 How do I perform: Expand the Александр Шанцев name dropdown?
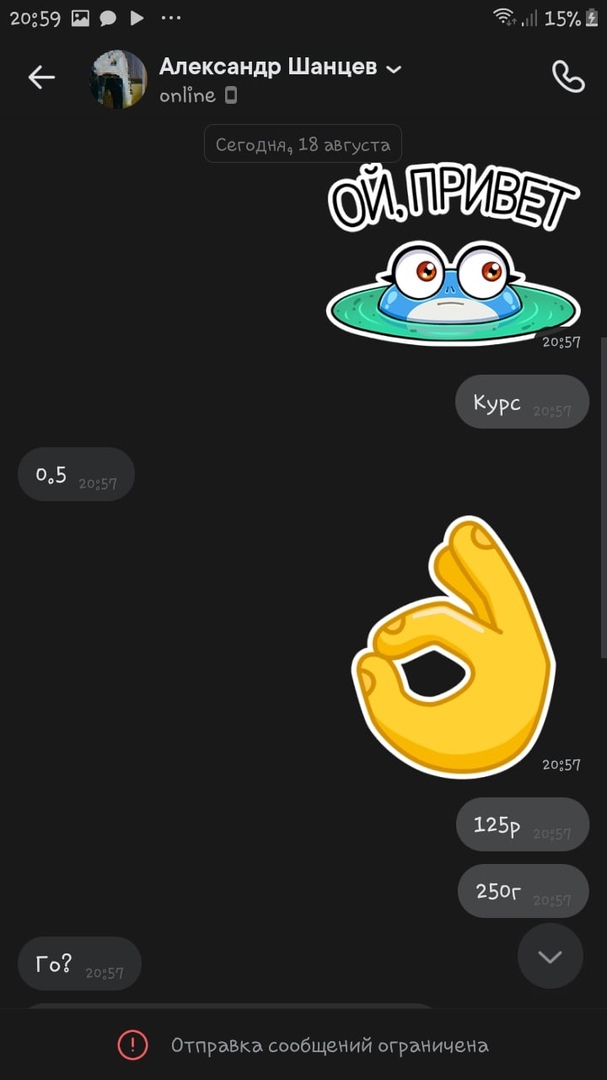[x=394, y=69]
